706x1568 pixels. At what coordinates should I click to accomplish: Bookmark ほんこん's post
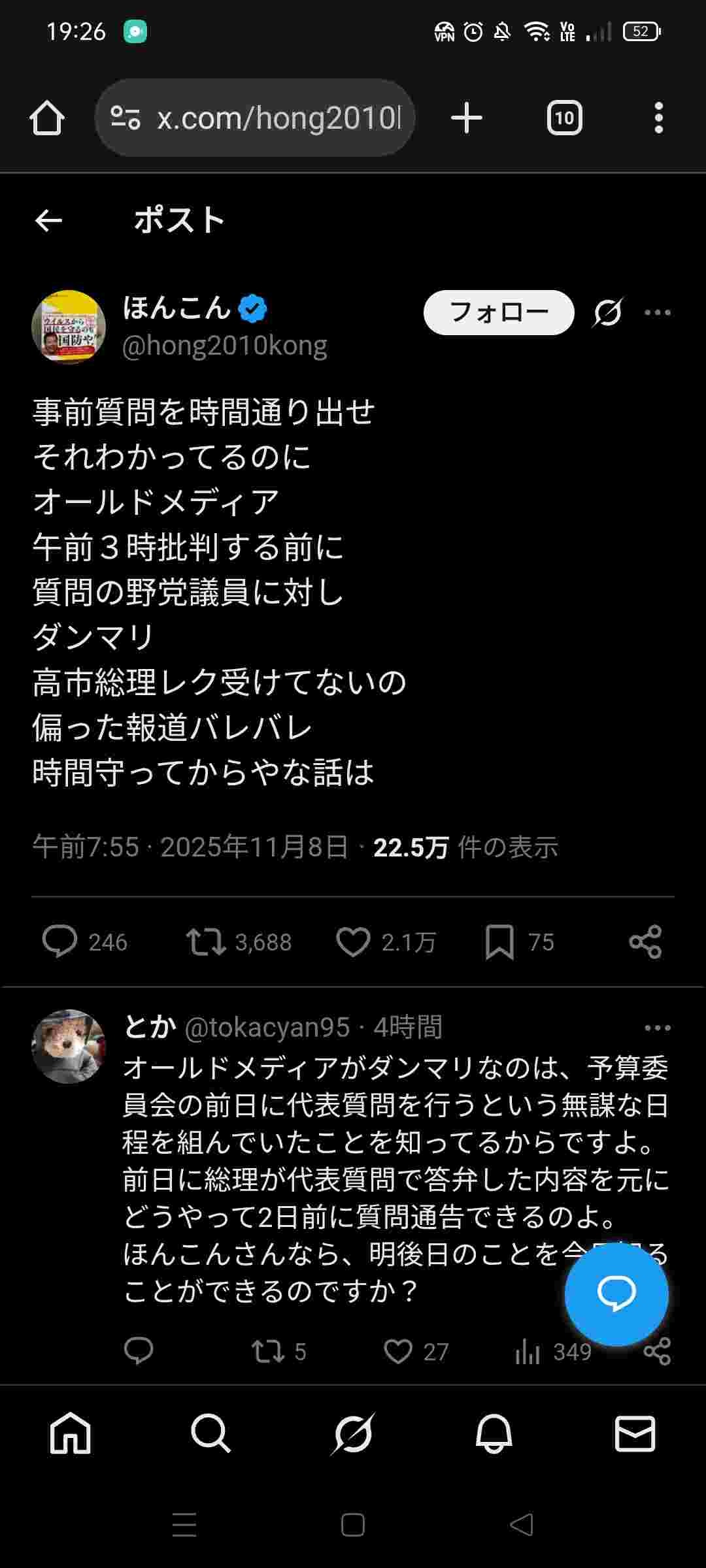coord(499,941)
